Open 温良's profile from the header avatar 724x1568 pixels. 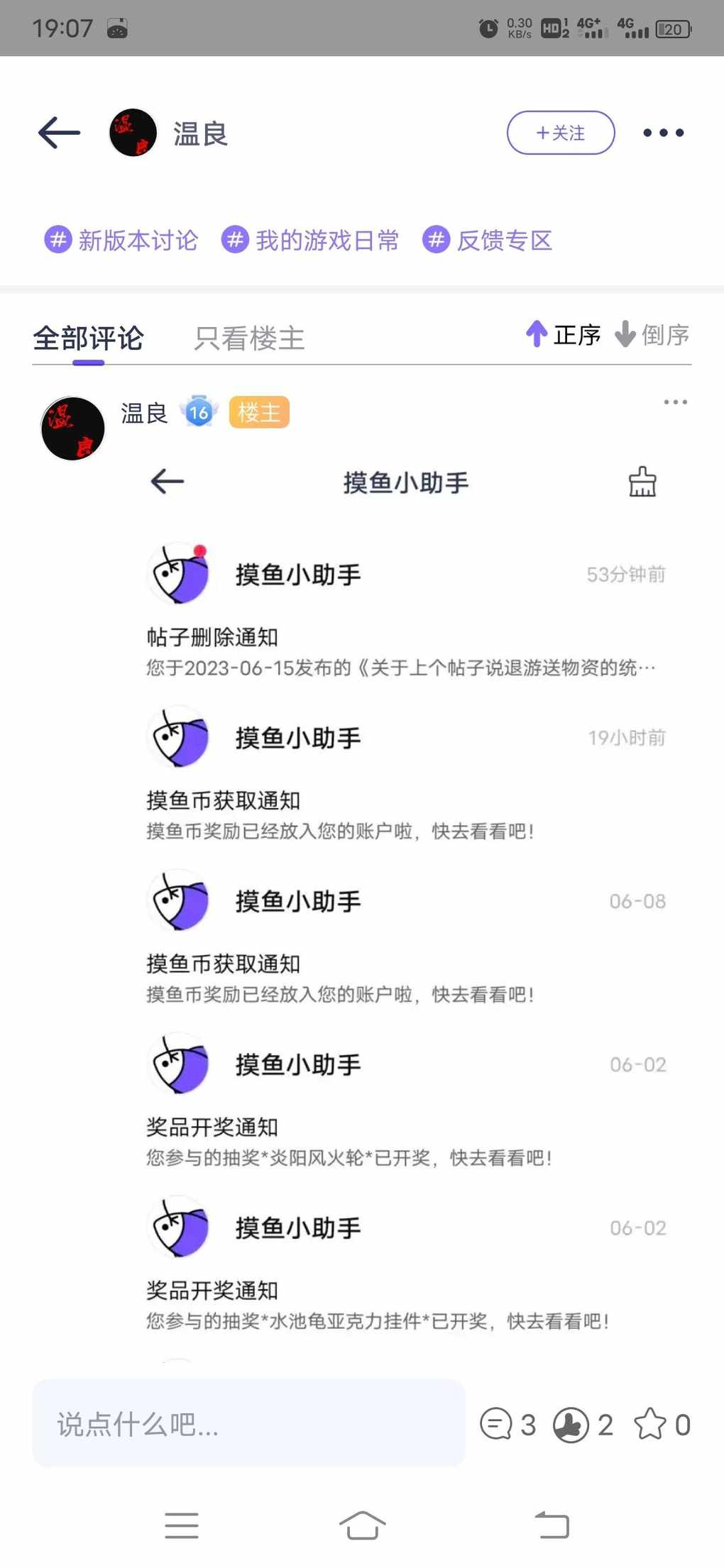[133, 133]
